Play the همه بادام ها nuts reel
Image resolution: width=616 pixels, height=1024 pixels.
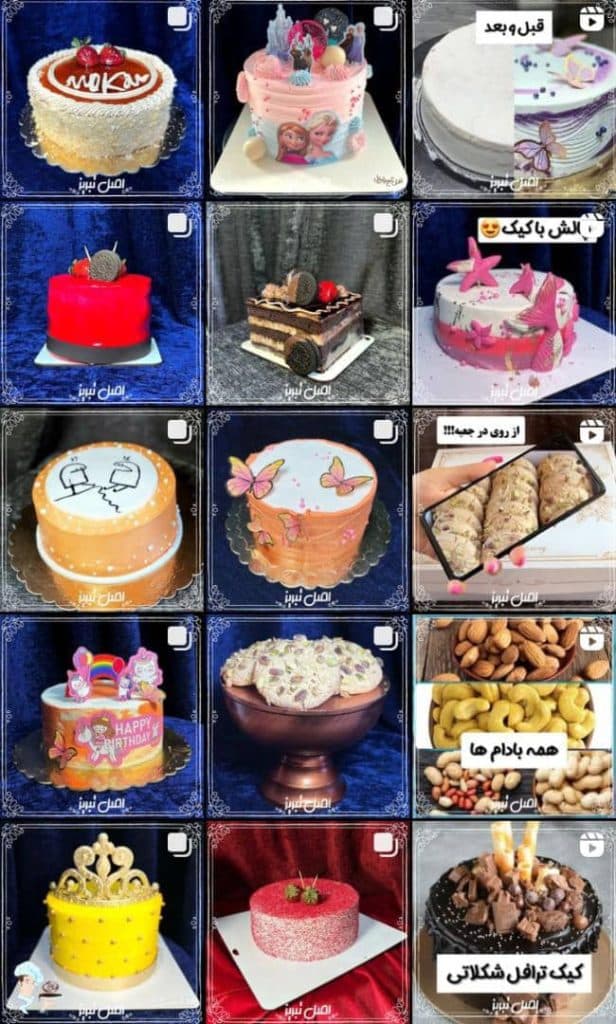(514, 714)
